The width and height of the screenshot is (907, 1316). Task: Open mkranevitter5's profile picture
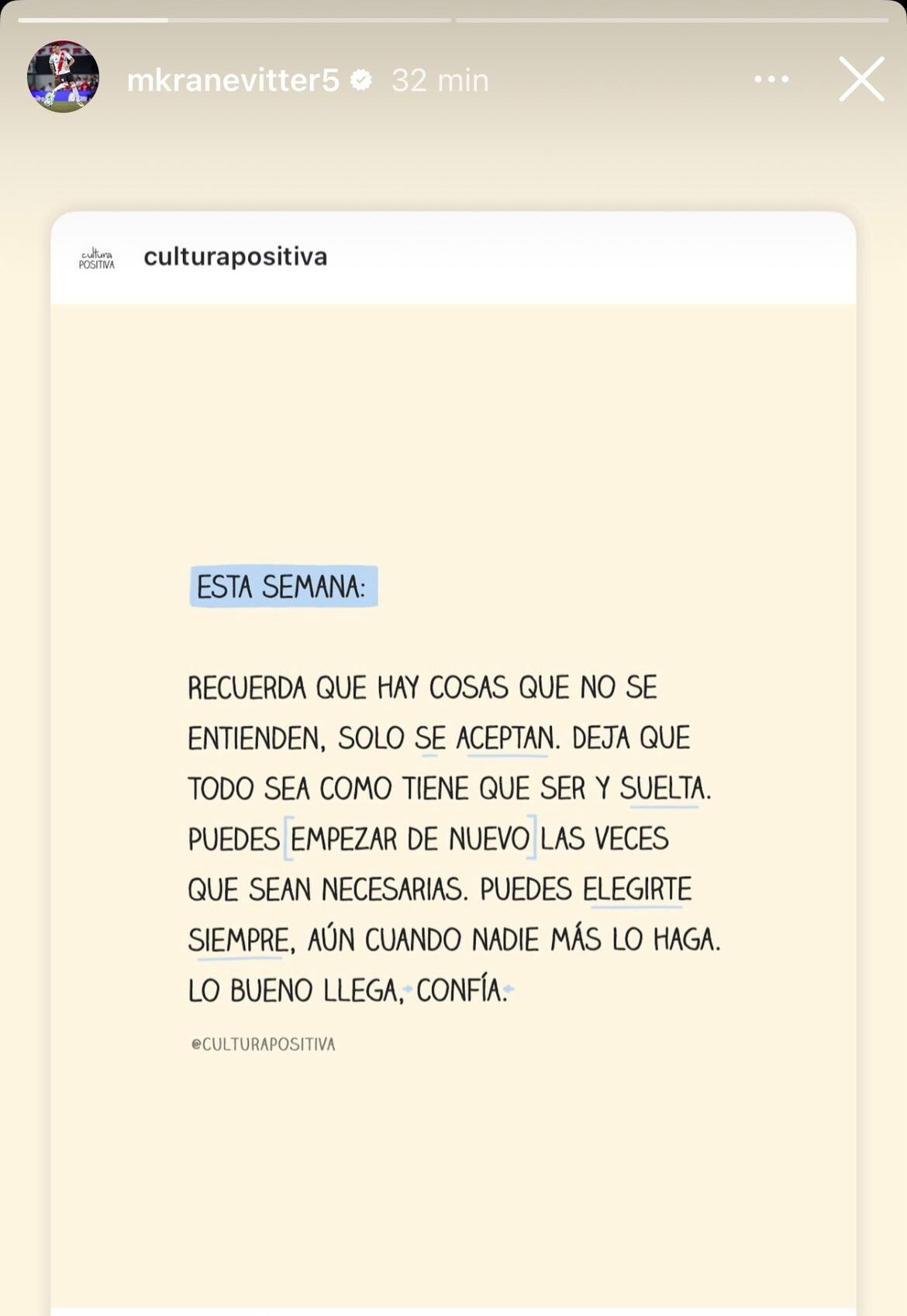pyautogui.click(x=63, y=77)
